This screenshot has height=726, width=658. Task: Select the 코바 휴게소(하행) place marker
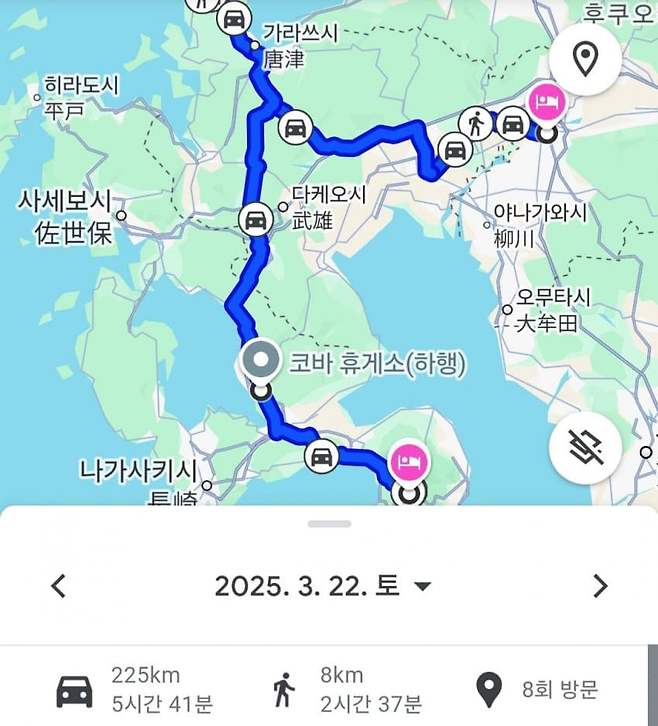click(x=262, y=358)
